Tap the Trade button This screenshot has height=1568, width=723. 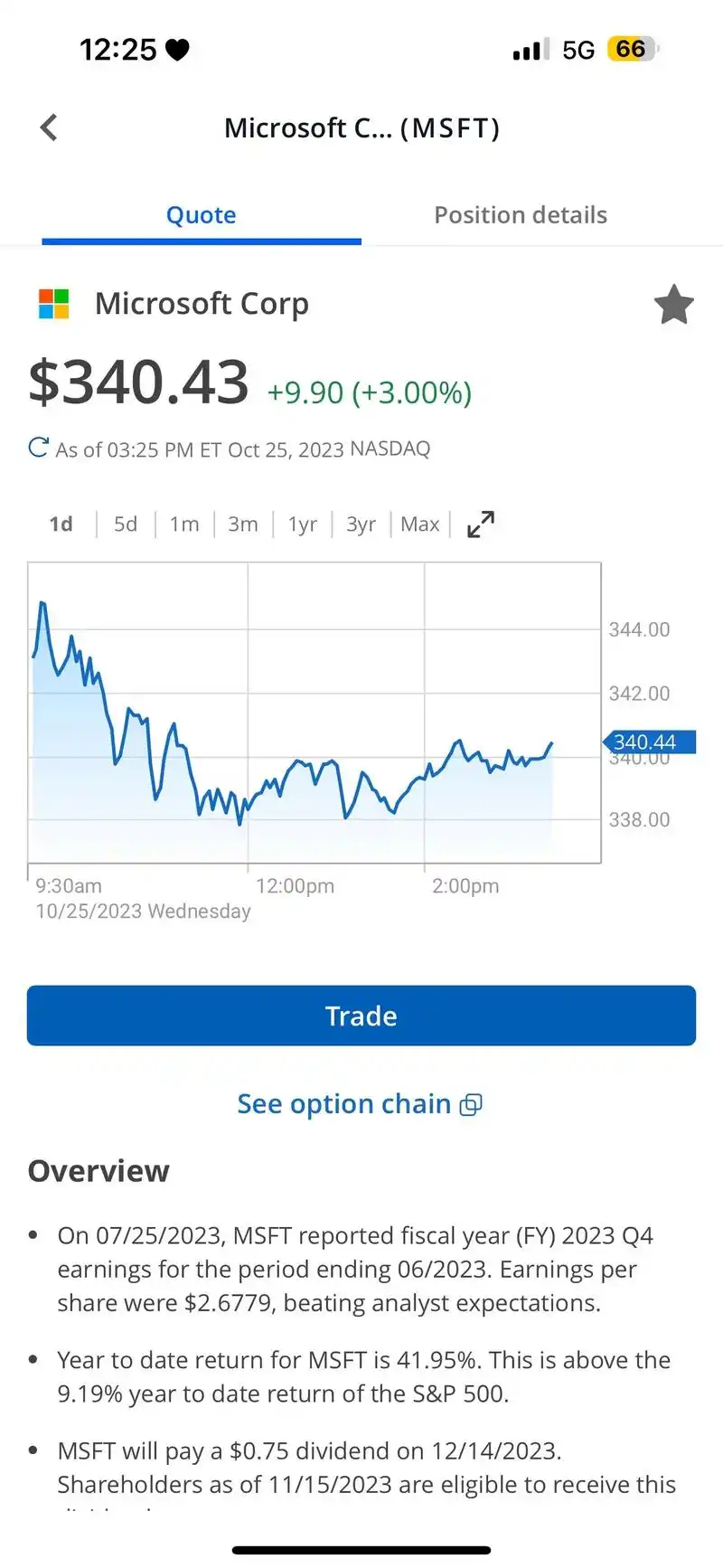tap(361, 1015)
